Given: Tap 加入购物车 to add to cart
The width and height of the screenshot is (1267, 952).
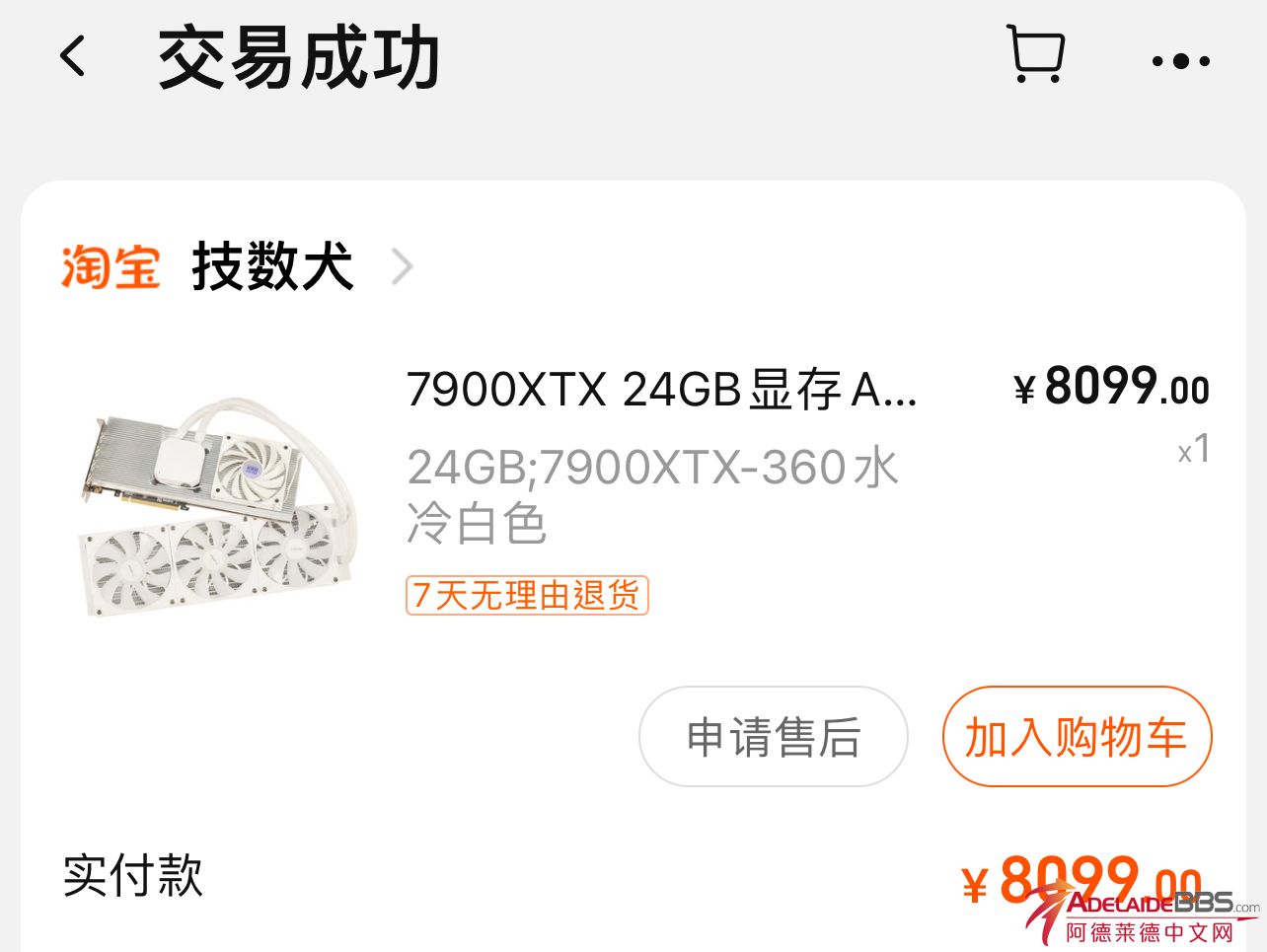Looking at the screenshot, I should click(1076, 737).
